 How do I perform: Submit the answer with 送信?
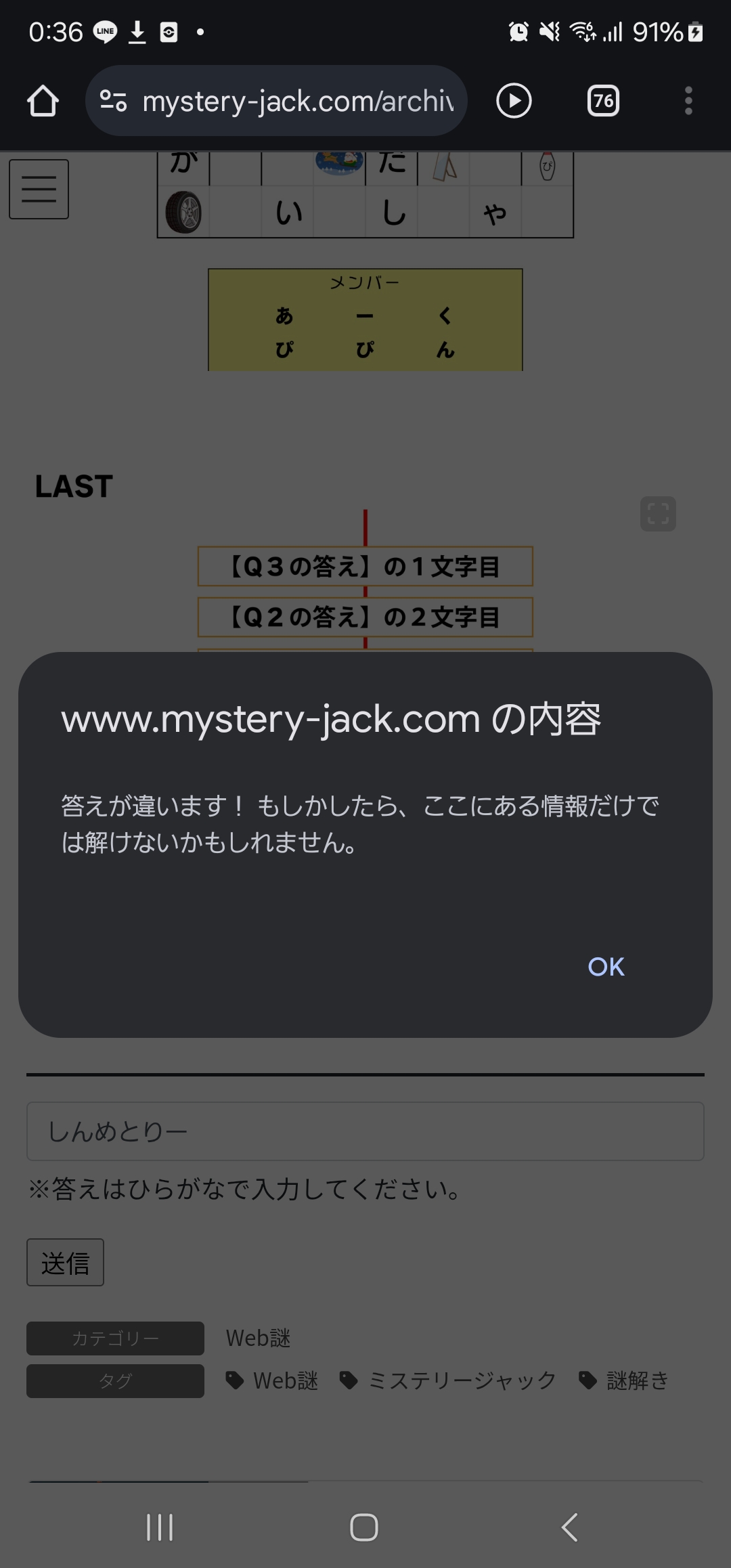pyautogui.click(x=65, y=1263)
